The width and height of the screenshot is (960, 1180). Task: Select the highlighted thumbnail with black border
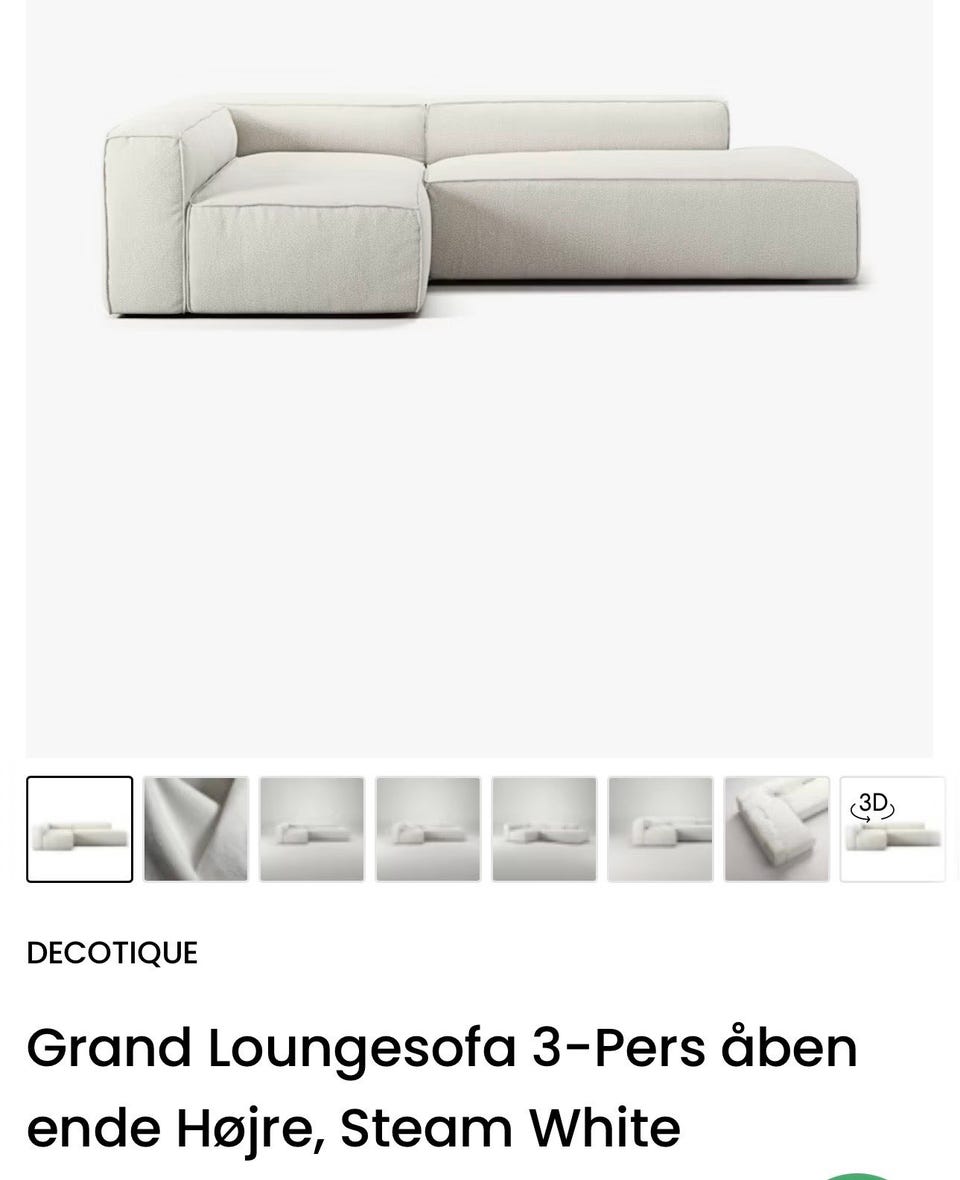pos(80,828)
